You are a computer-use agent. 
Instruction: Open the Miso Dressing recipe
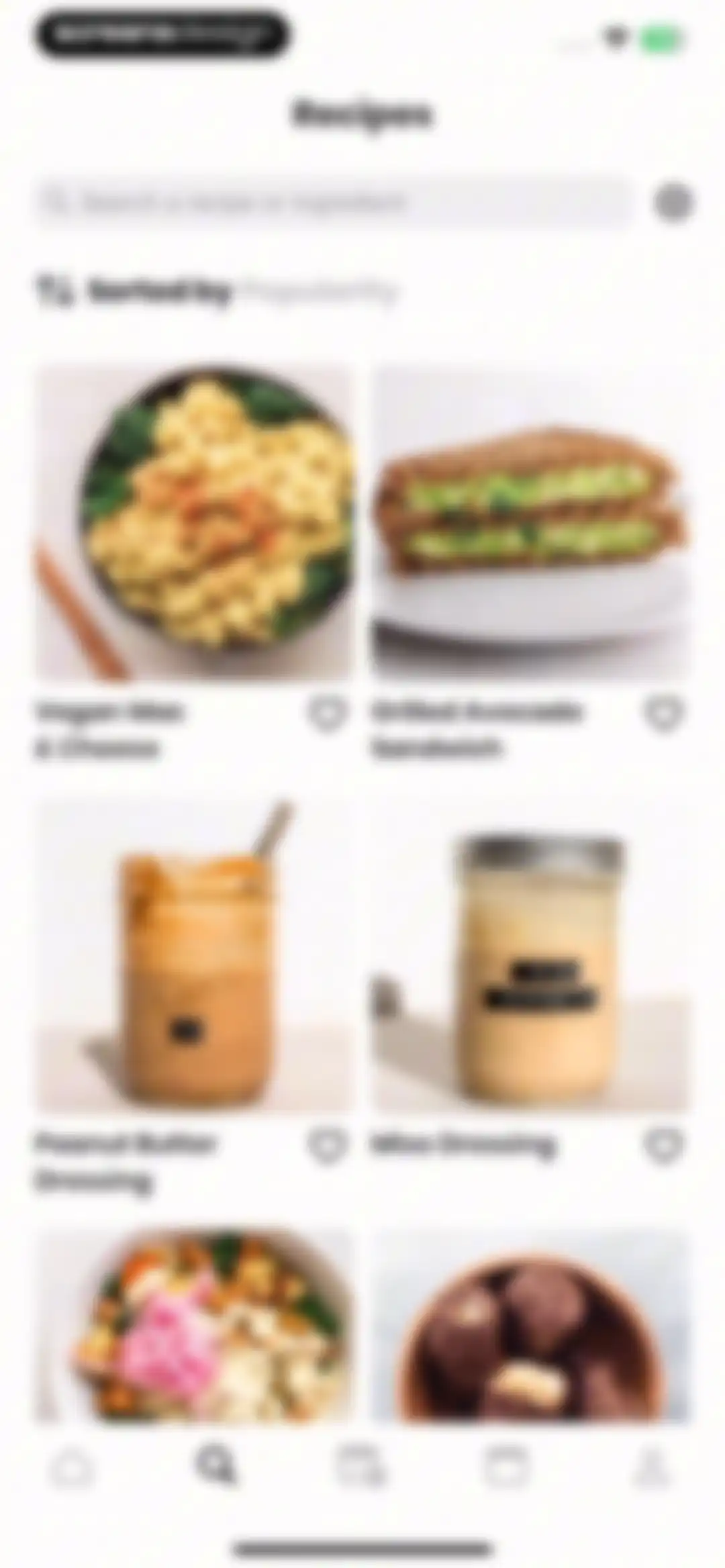point(530,955)
